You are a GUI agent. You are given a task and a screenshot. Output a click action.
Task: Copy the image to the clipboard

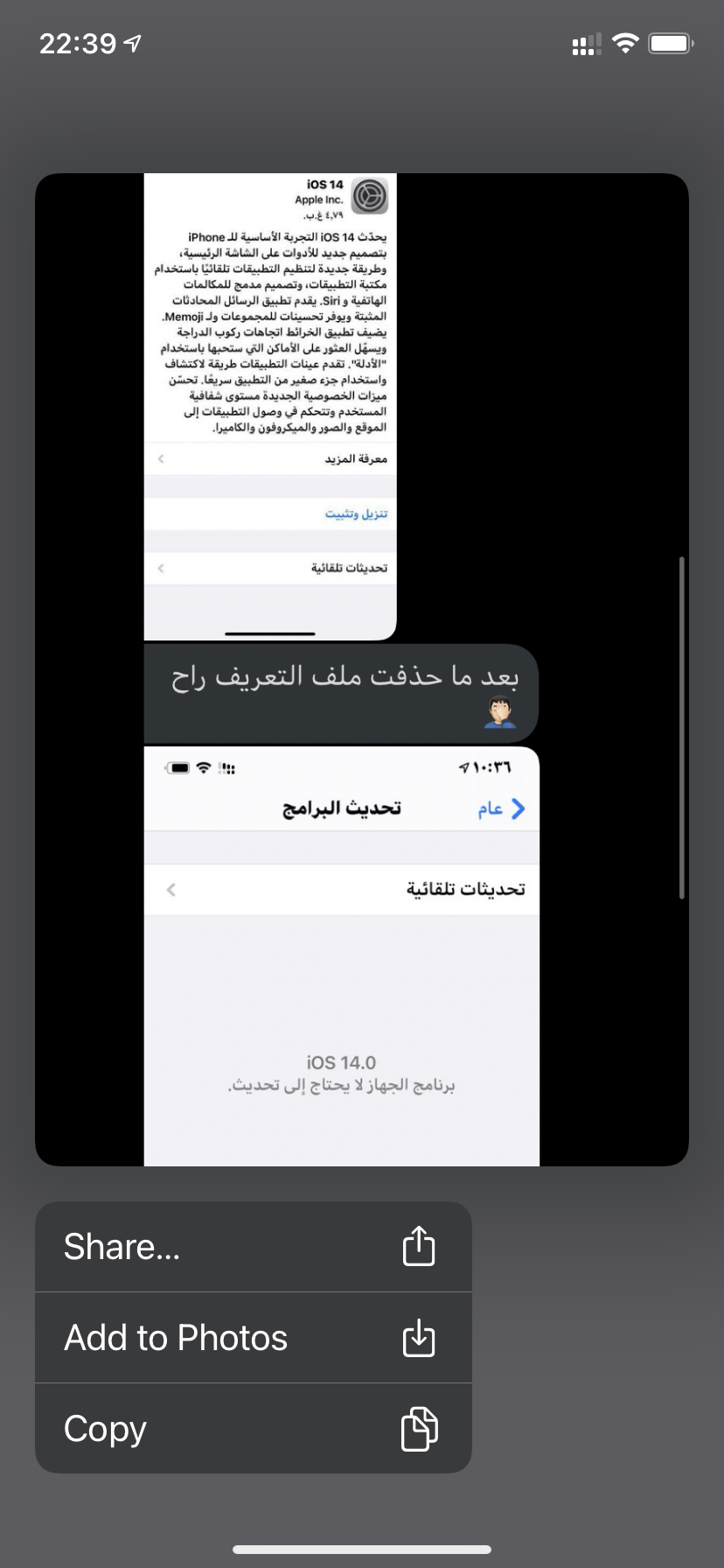(253, 1429)
